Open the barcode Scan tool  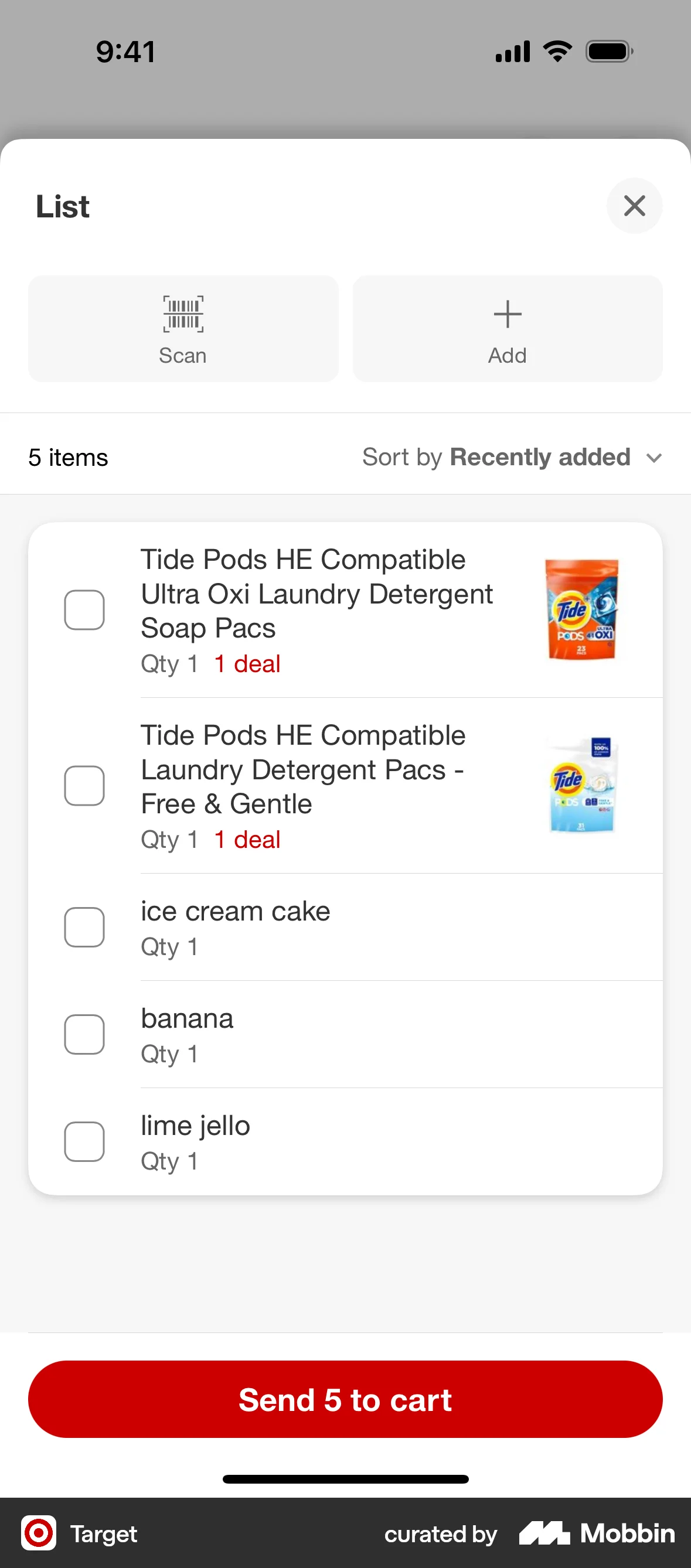(x=182, y=329)
